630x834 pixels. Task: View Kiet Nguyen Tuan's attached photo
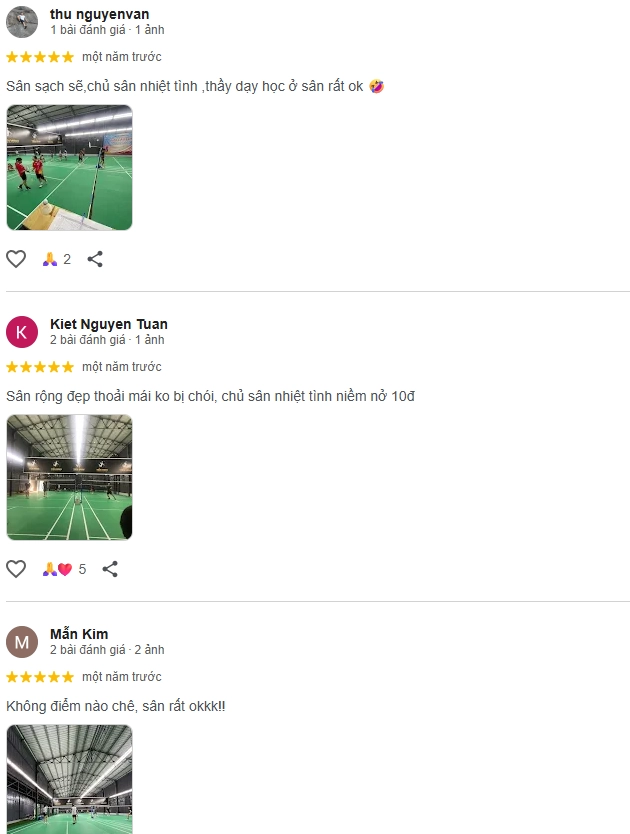[69, 478]
